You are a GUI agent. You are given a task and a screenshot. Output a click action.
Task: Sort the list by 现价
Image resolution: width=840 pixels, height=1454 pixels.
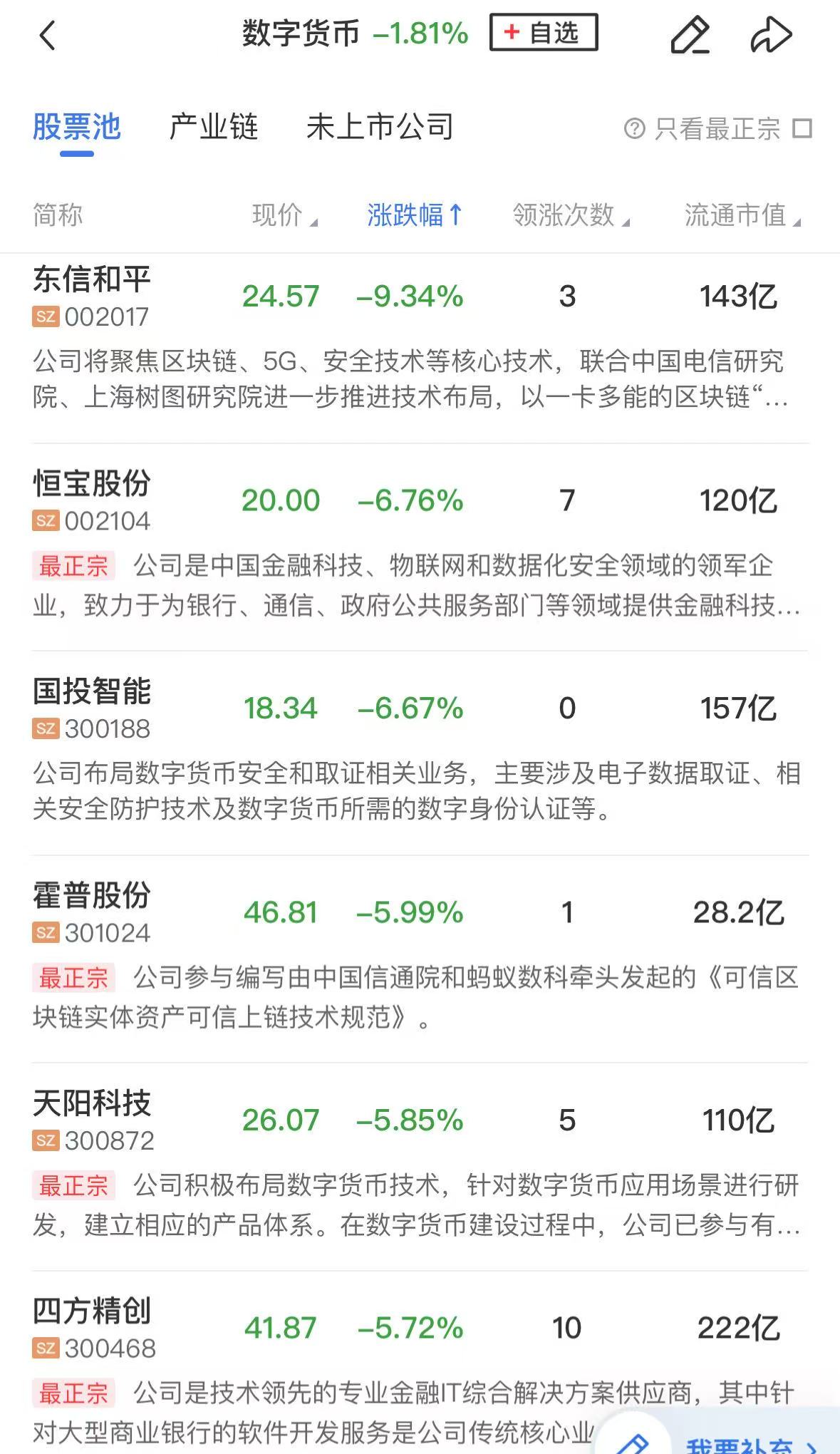click(x=284, y=215)
